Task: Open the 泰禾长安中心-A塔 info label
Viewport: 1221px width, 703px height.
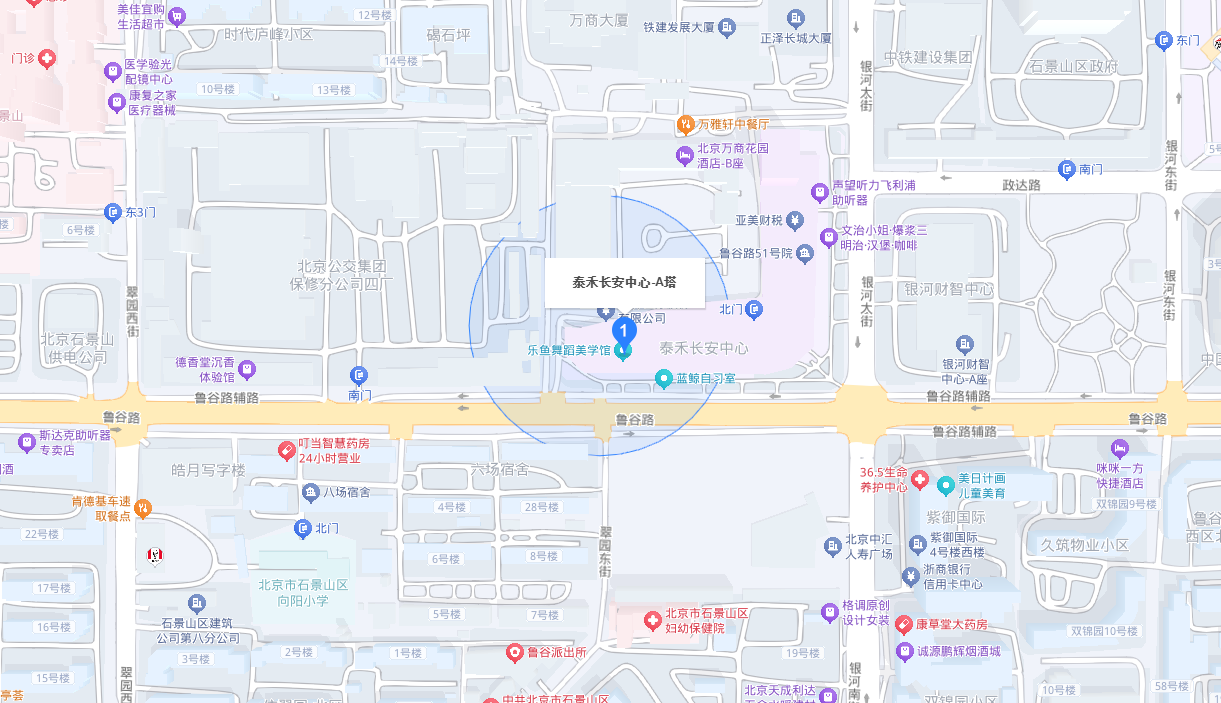Action: point(625,283)
